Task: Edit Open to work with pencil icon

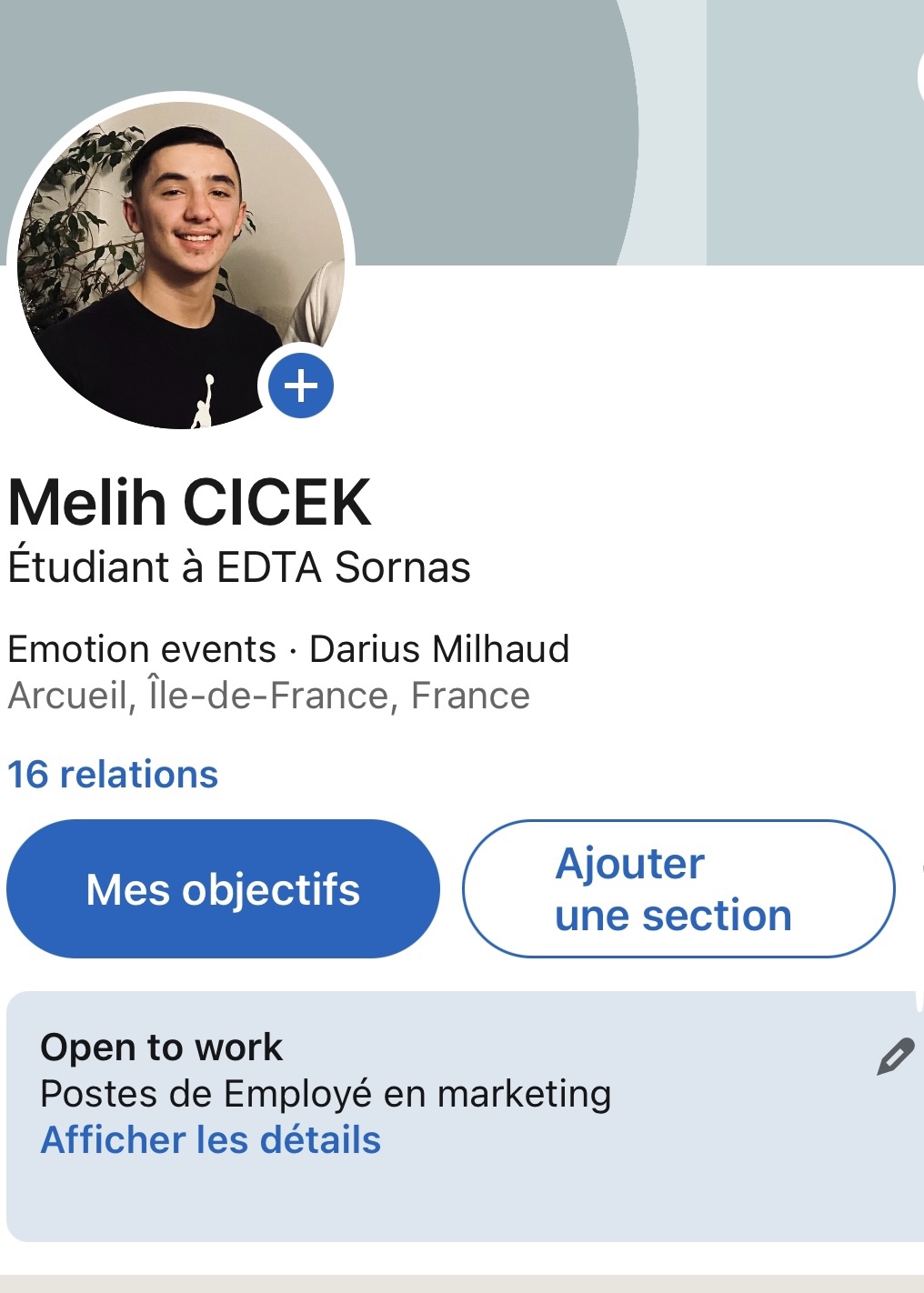Action: [895, 1057]
